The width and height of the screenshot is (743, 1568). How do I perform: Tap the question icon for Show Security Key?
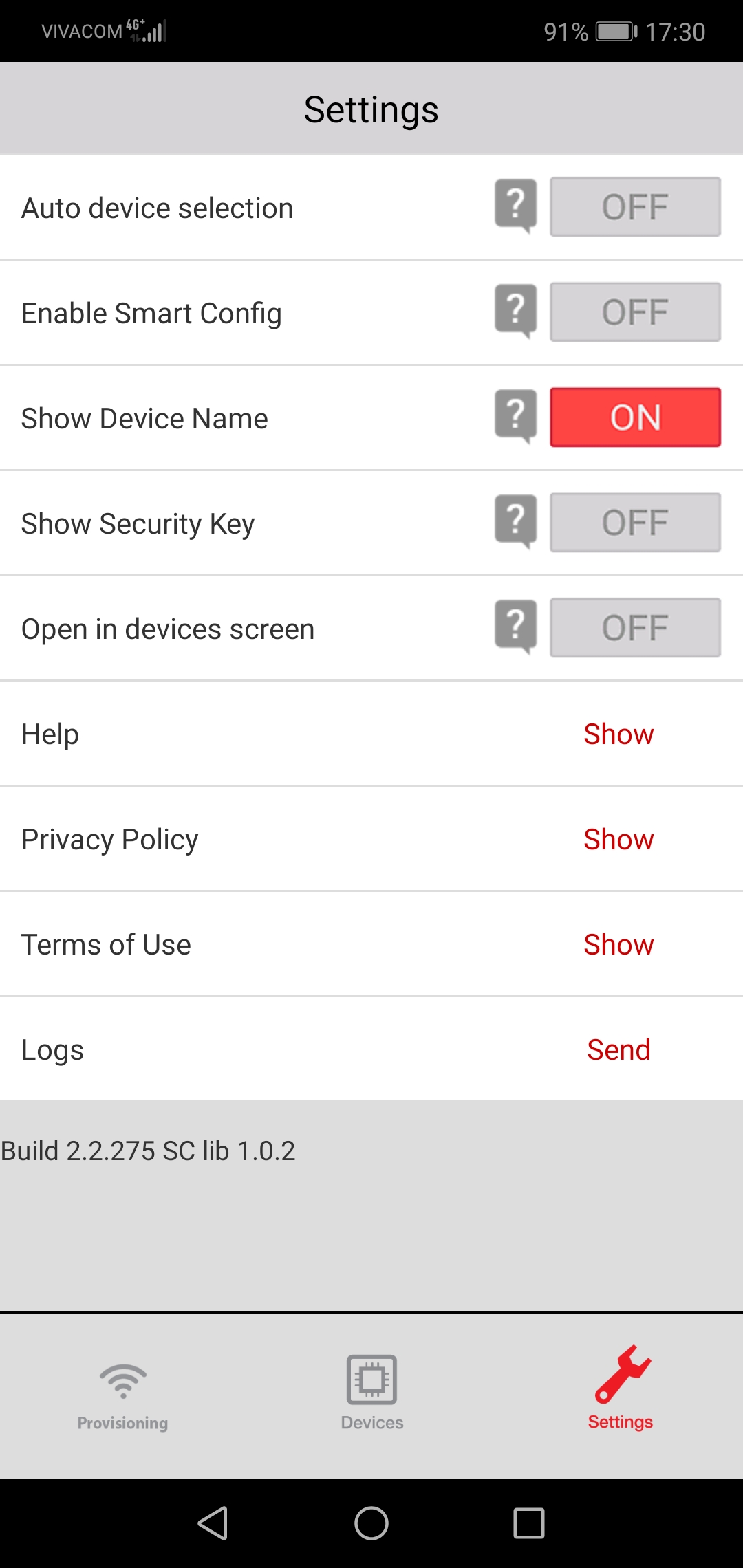tap(515, 521)
